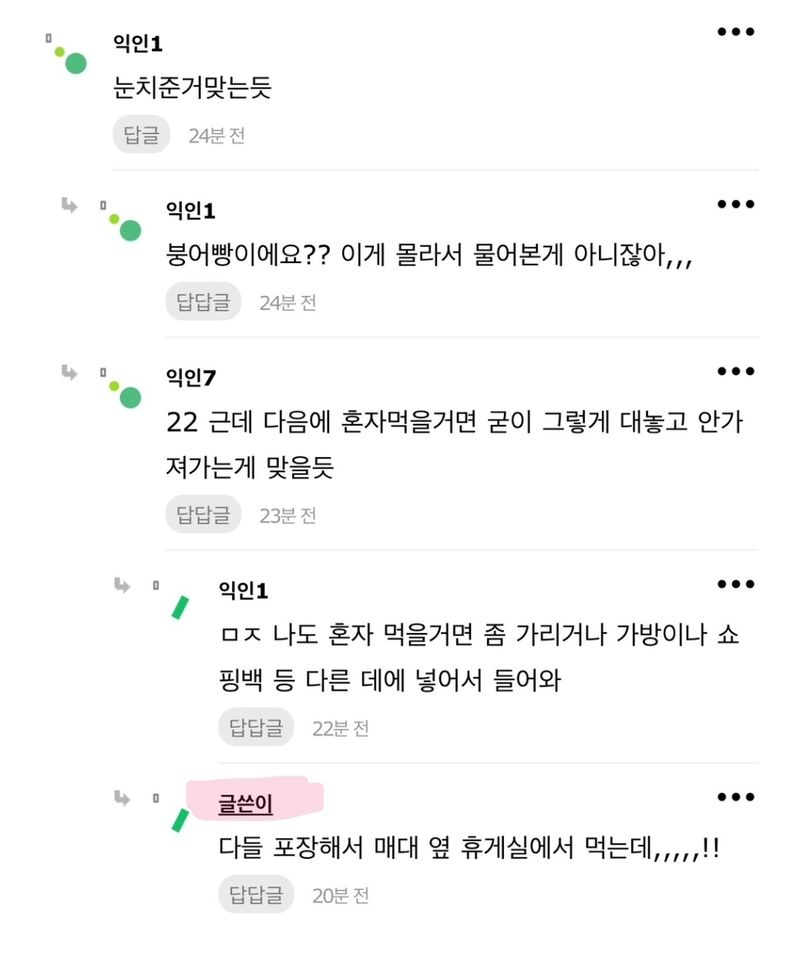Image resolution: width=800 pixels, height=970 pixels.
Task: Open overflow menu on 눈치준거맞는듯 comment
Action: 735,32
